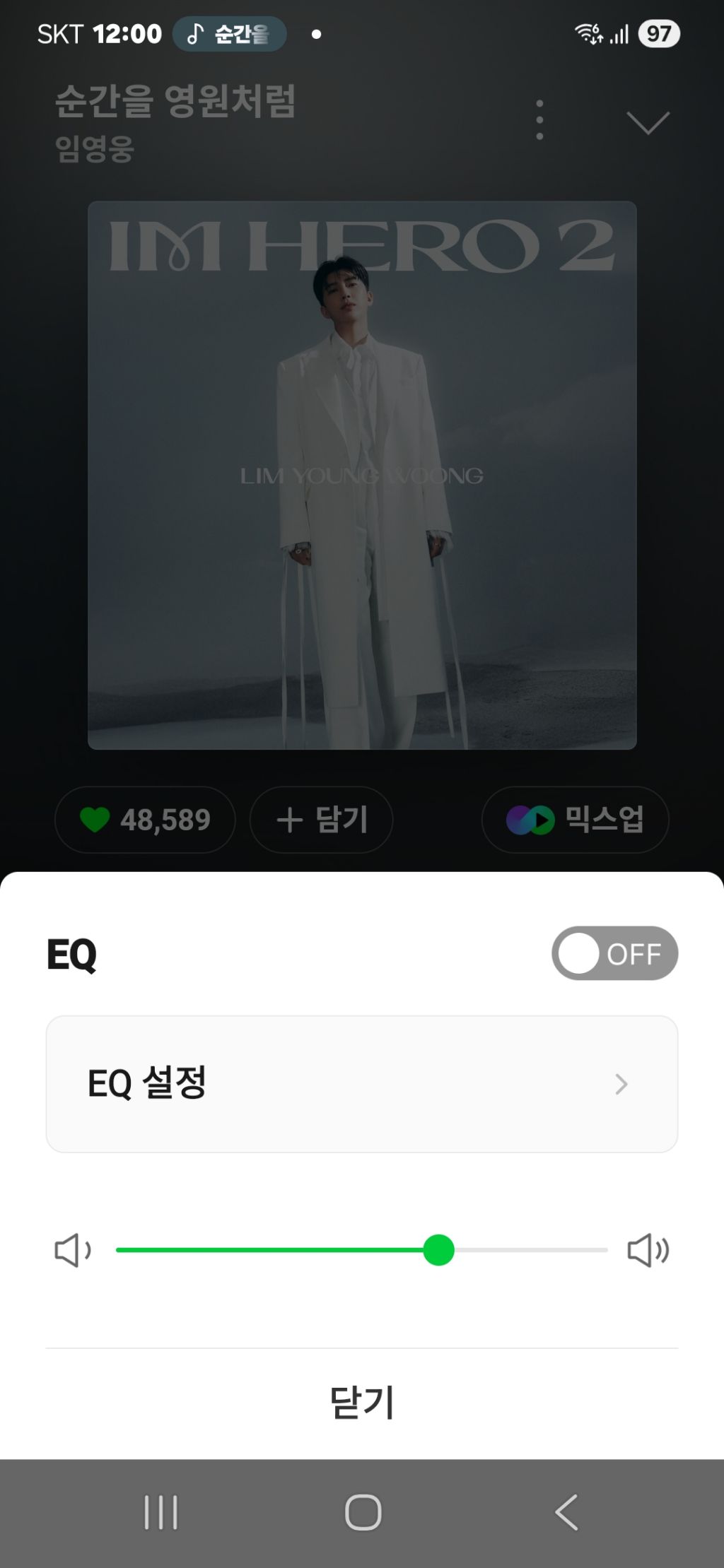Go back using the navigation bar
Viewport: 724px width, 1568px height.
tap(566, 1512)
